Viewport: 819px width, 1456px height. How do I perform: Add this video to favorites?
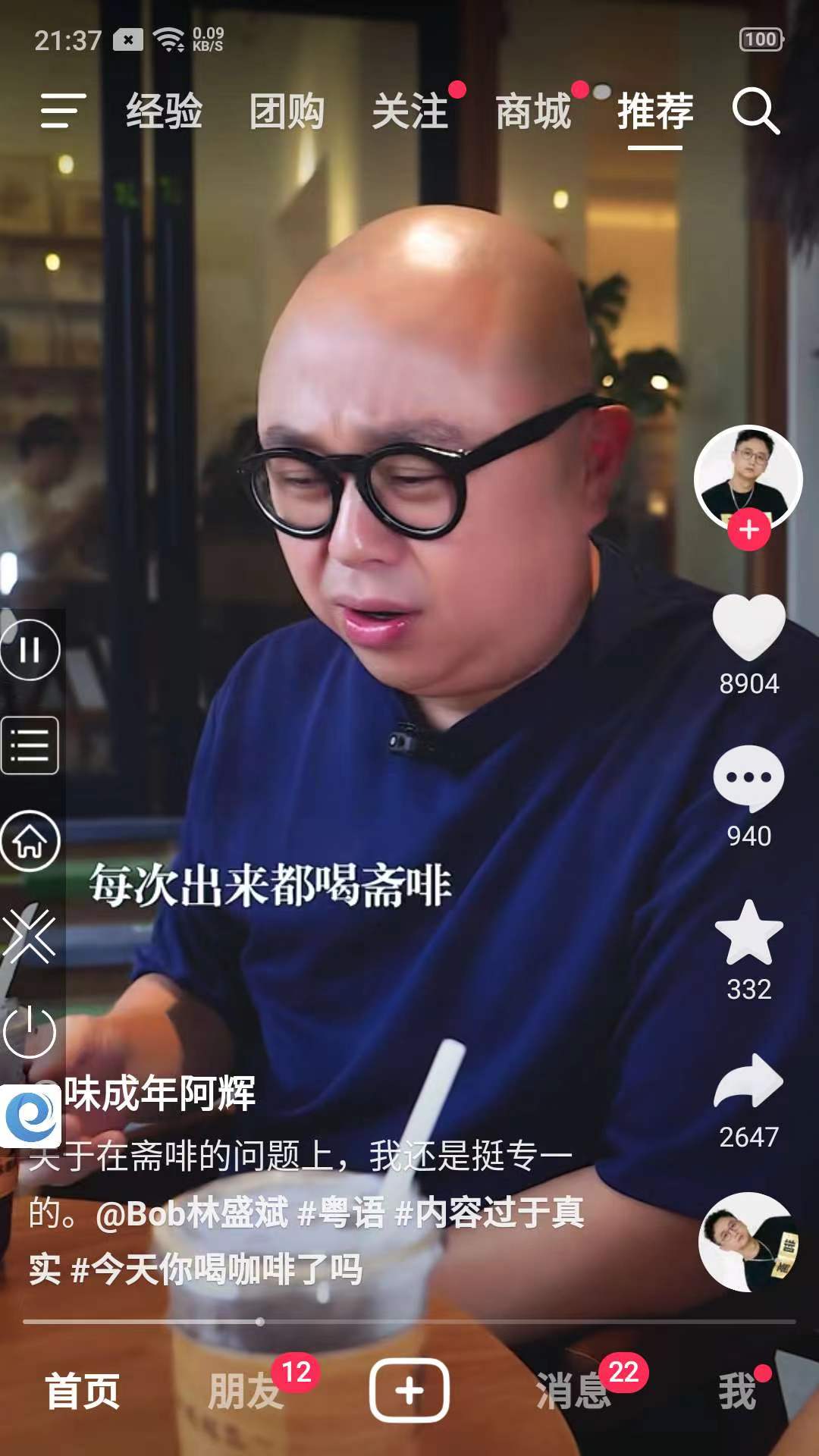749,933
